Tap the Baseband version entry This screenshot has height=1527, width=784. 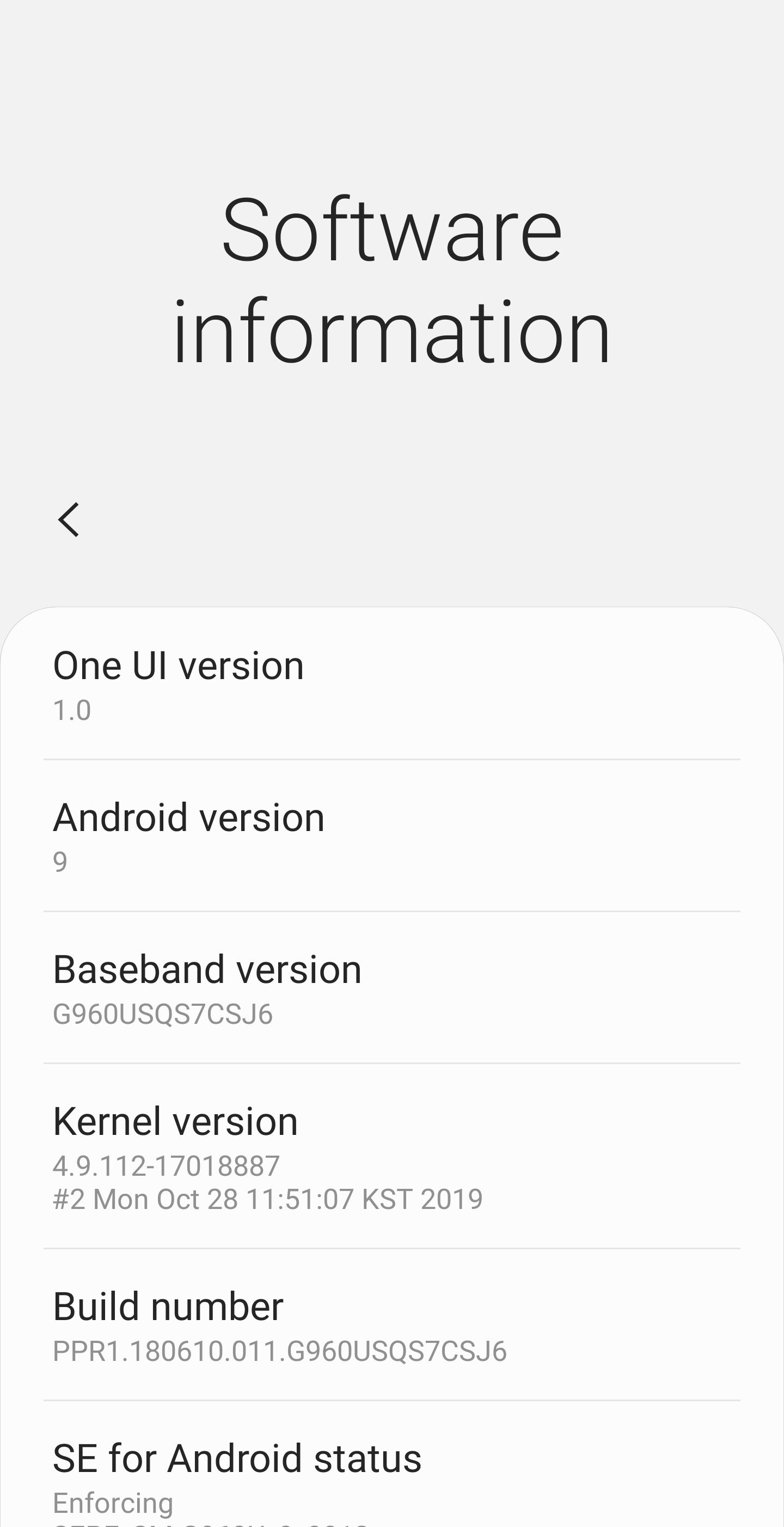click(x=391, y=987)
